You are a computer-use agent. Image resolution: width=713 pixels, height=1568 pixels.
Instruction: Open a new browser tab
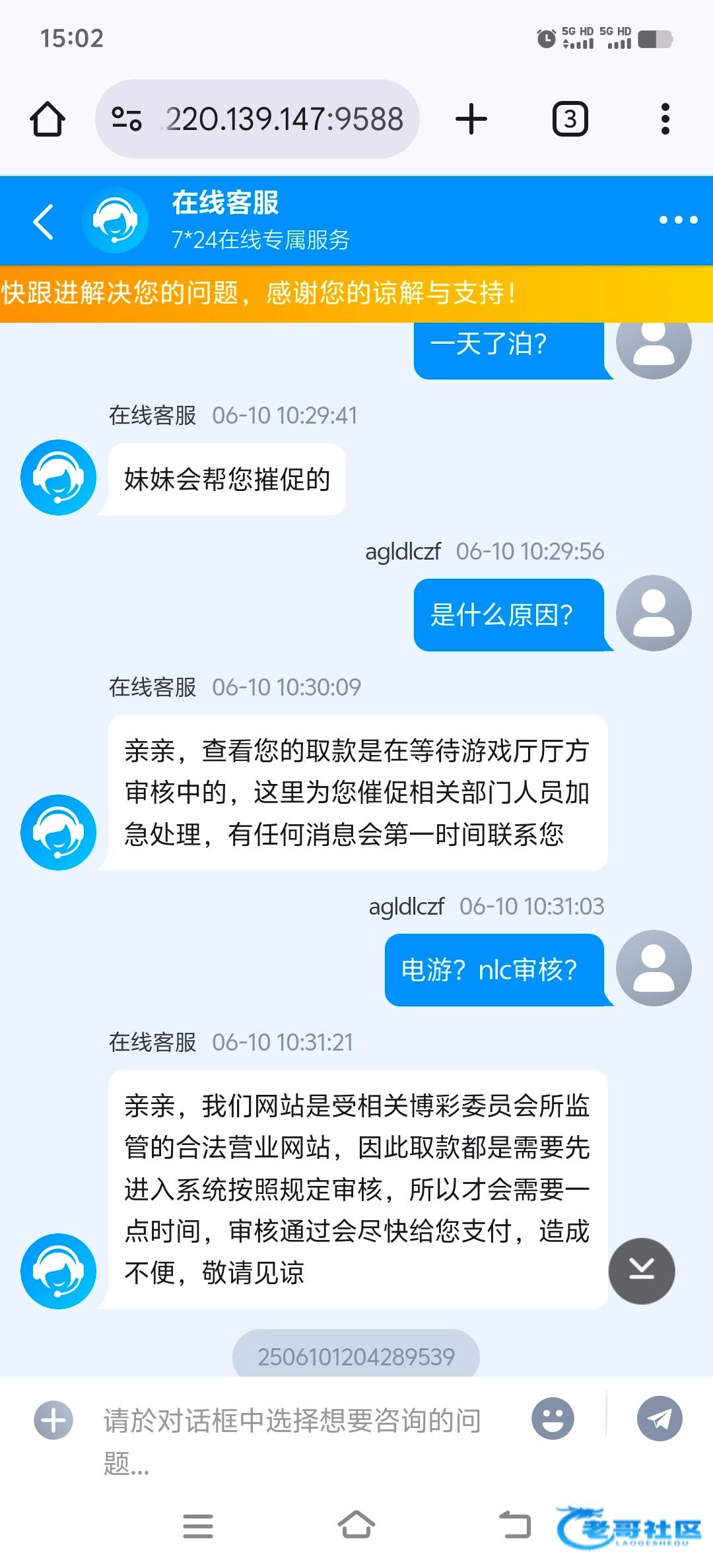(x=471, y=119)
